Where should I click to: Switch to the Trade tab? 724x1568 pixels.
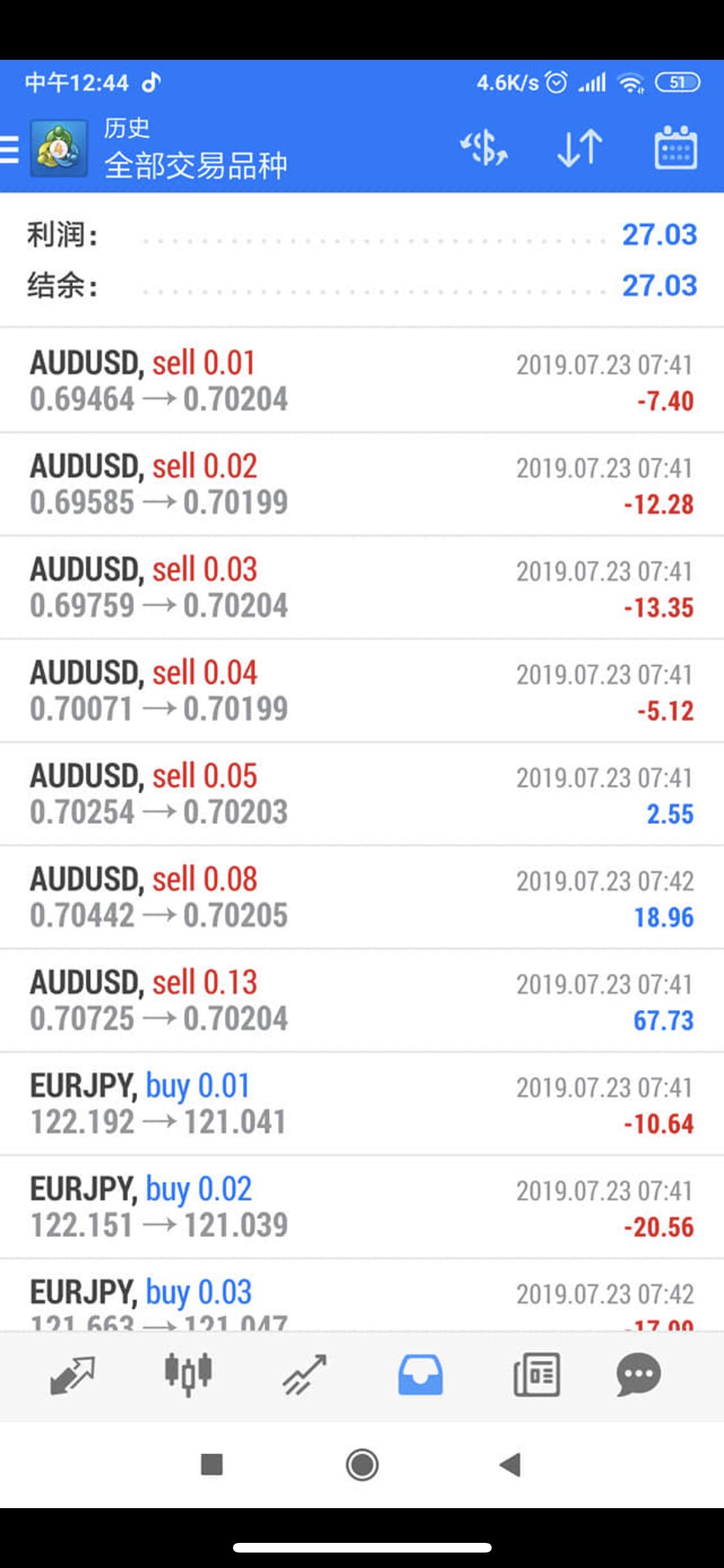click(x=304, y=1376)
